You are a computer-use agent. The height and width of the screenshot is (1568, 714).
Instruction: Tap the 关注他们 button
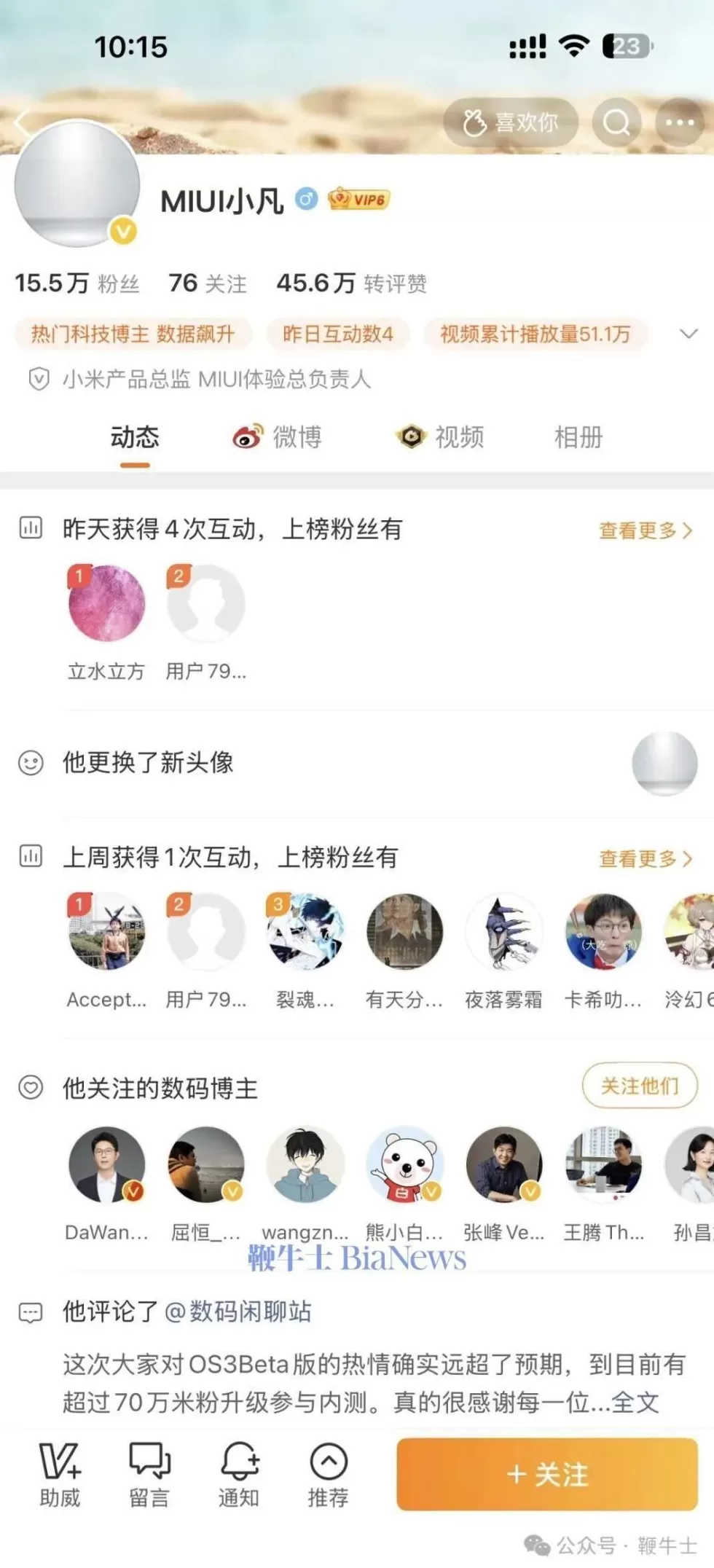(x=639, y=1086)
